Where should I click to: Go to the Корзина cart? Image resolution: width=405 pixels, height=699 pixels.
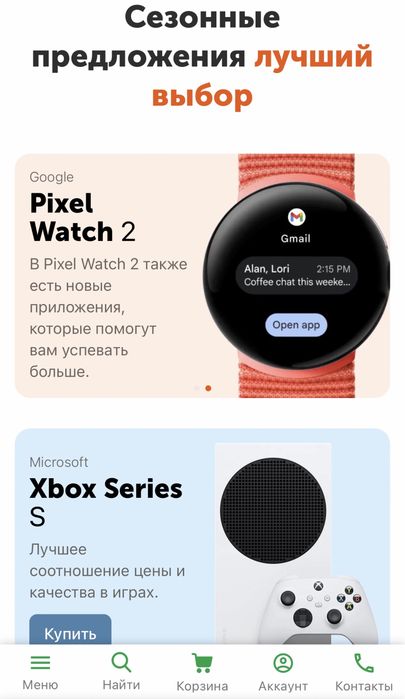point(202,671)
